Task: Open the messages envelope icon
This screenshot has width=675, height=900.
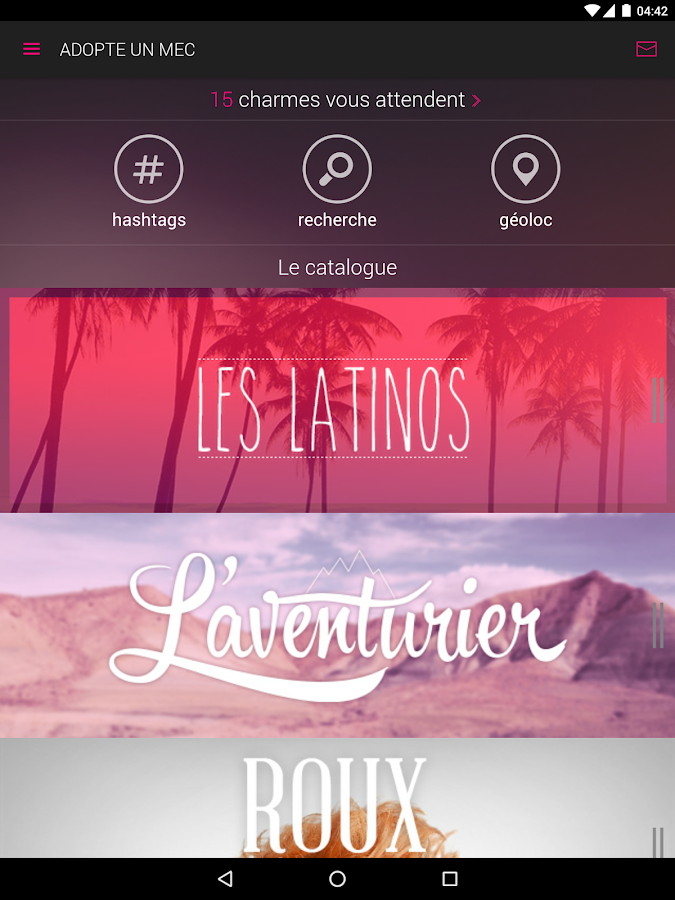Action: point(646,49)
